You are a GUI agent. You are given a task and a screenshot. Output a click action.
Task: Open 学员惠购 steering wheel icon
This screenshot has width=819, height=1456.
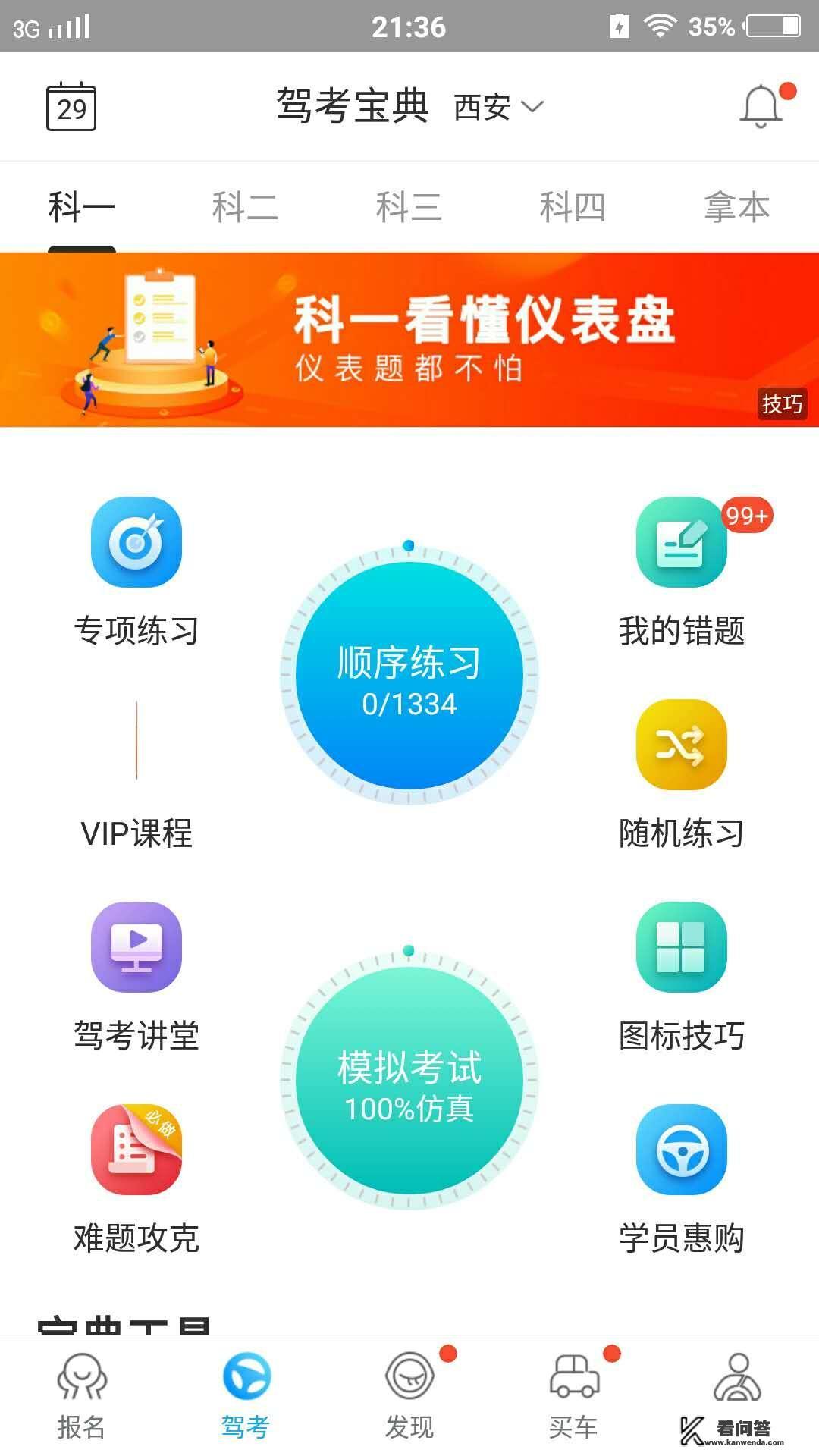(x=681, y=1150)
